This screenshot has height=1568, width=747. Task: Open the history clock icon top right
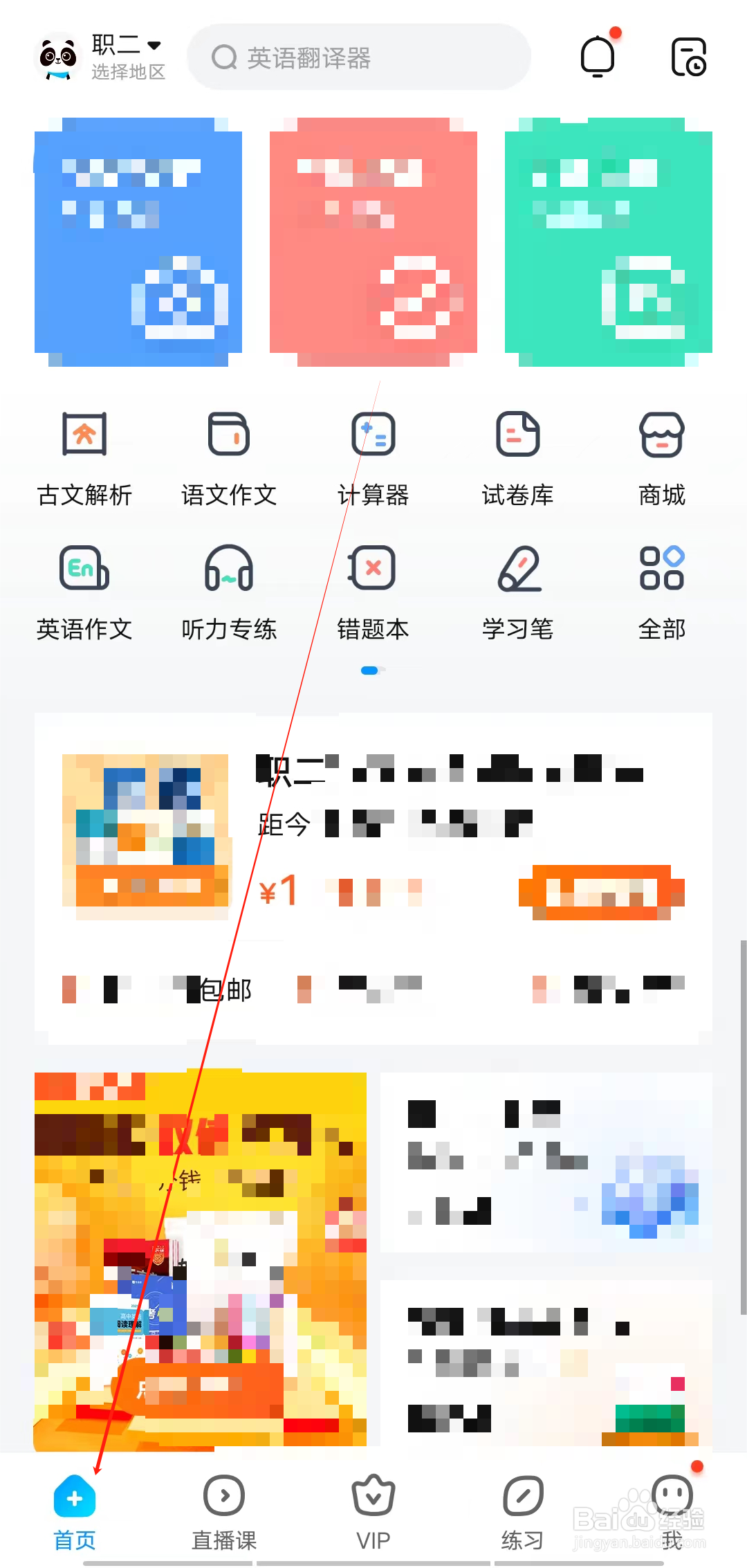(x=688, y=57)
